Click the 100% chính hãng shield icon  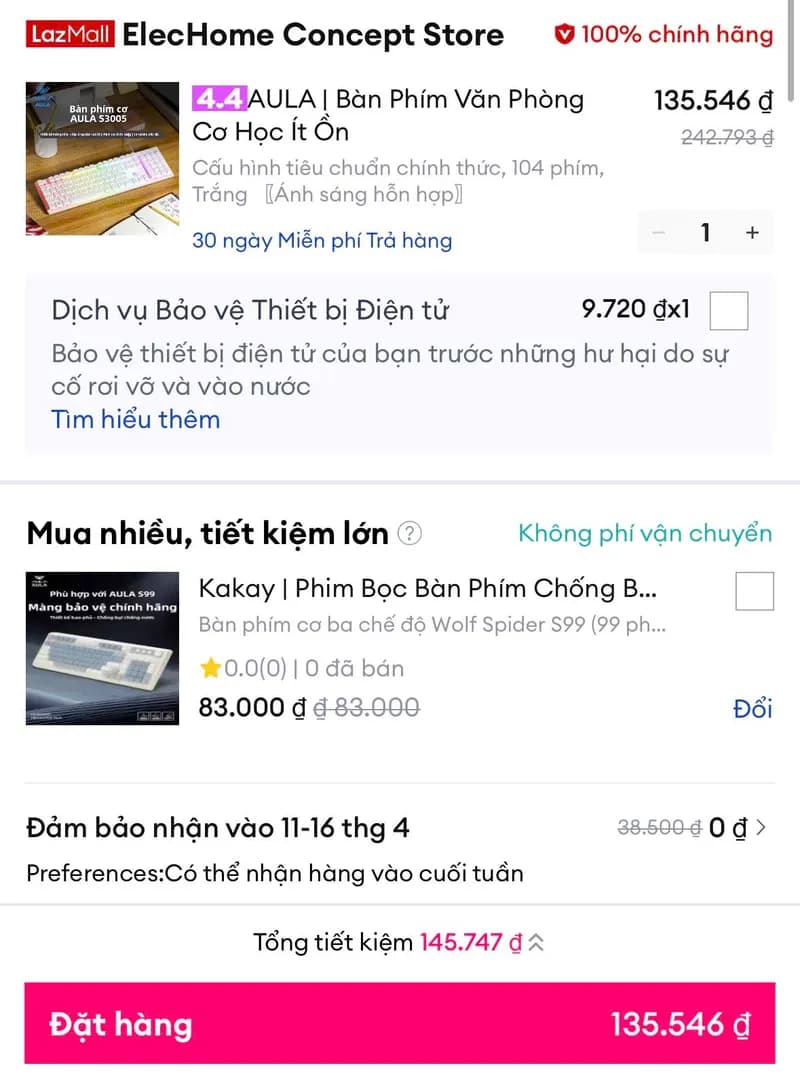pos(567,33)
